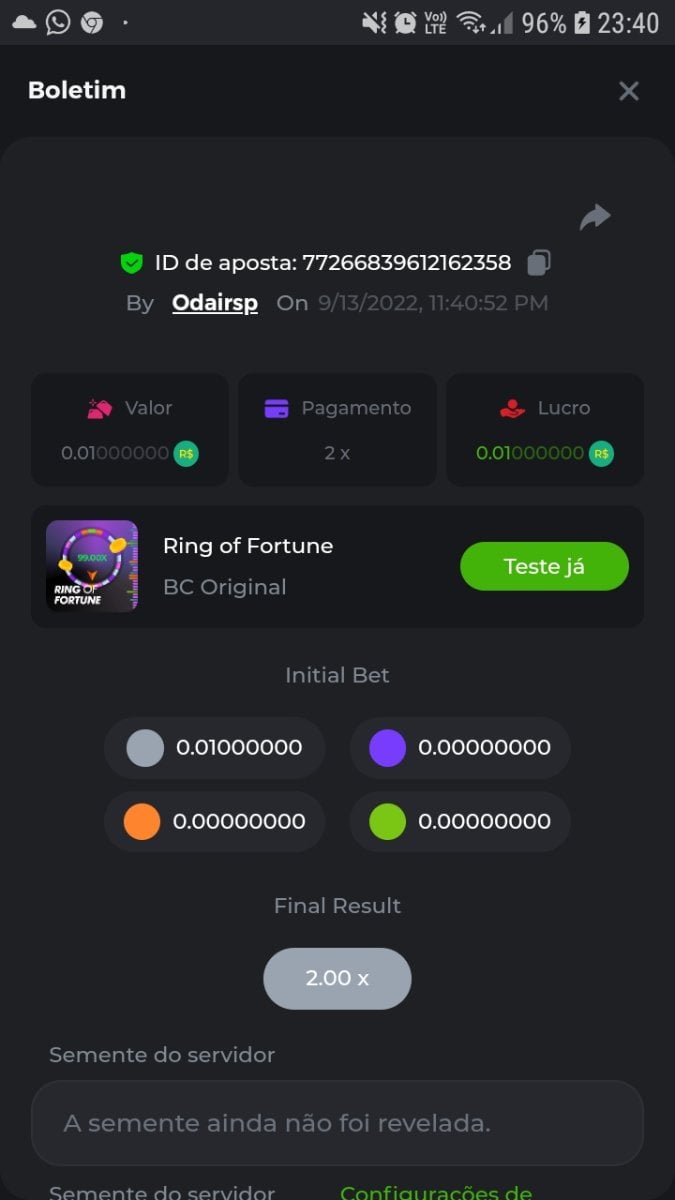
Task: Close the Boletim panel
Action: [x=628, y=91]
